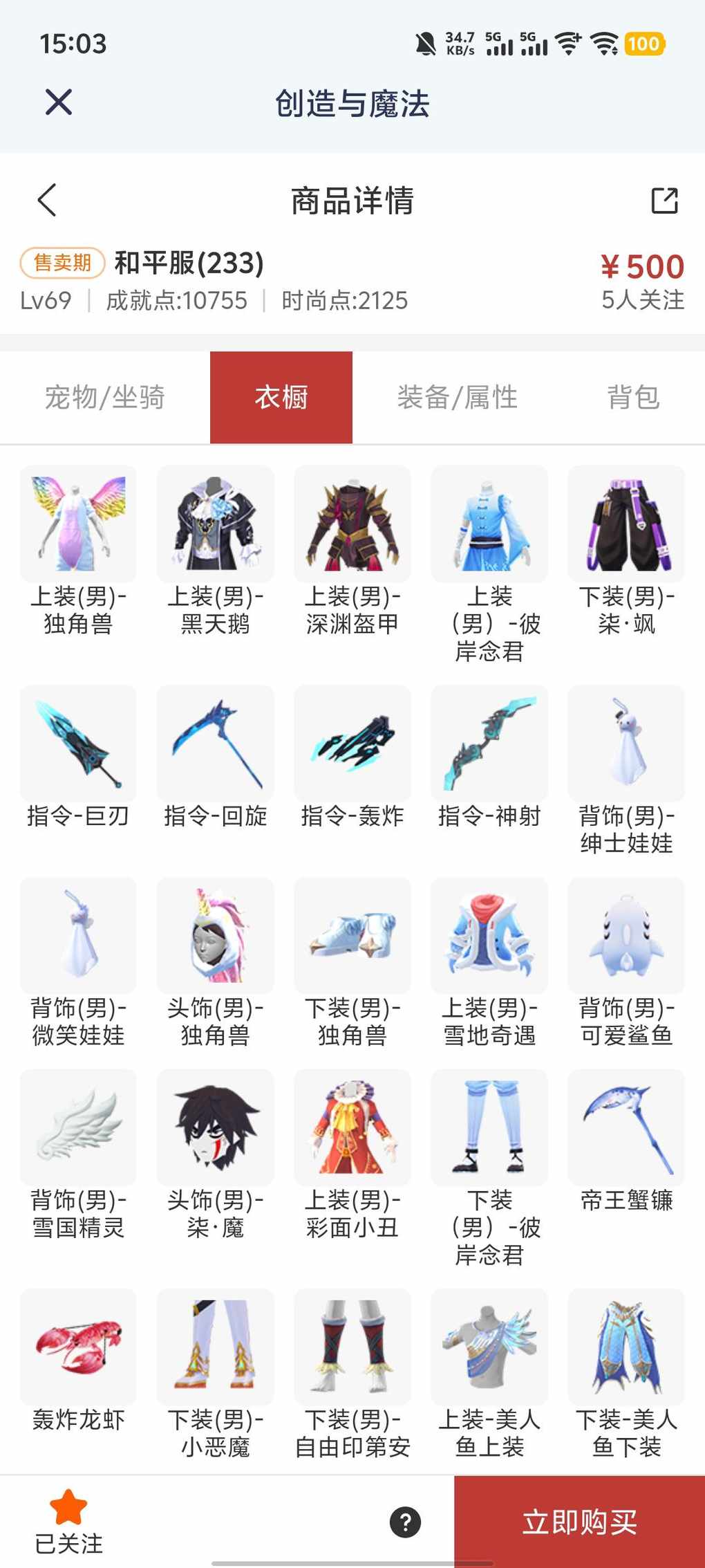Share this product listing
Image resolution: width=705 pixels, height=1568 pixels.
coord(664,201)
